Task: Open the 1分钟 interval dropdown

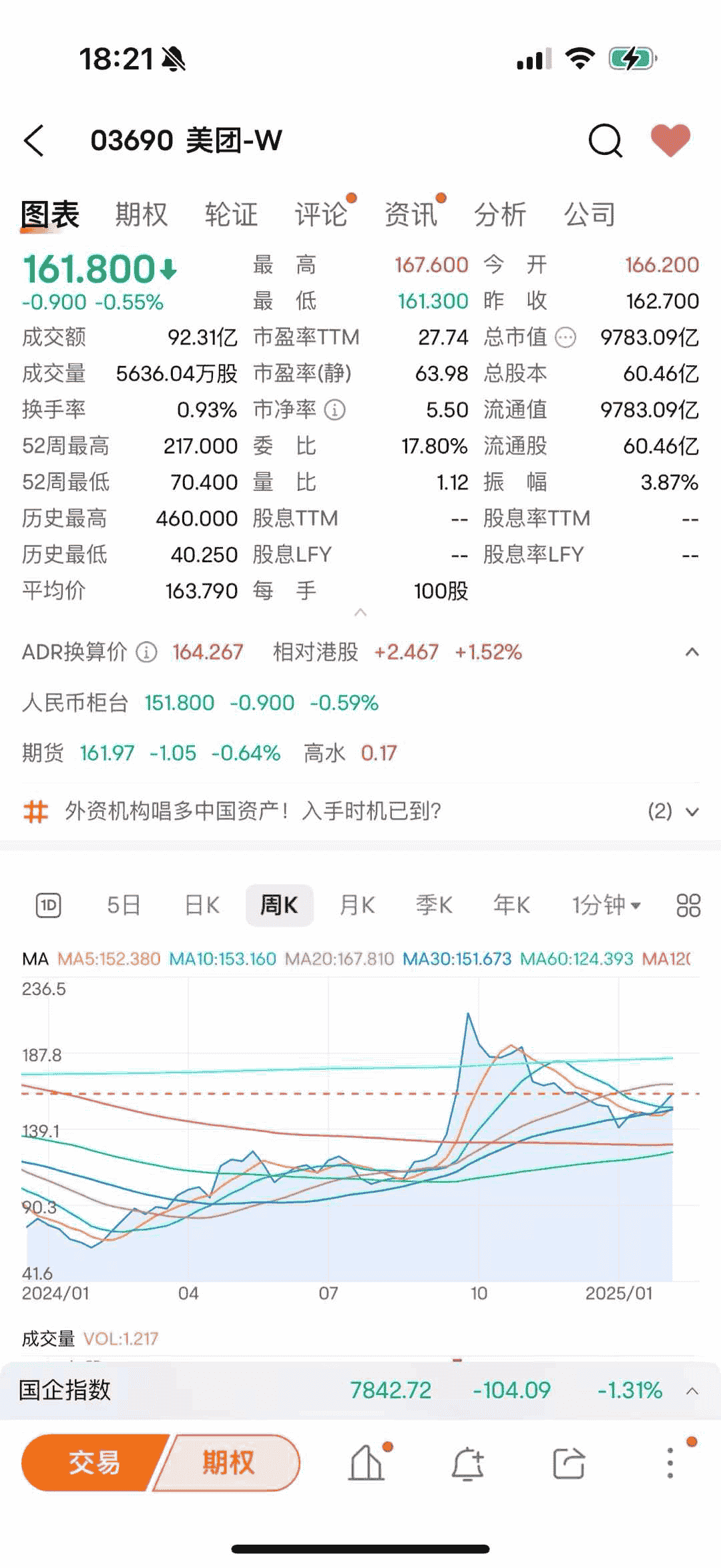Action: coord(603,904)
